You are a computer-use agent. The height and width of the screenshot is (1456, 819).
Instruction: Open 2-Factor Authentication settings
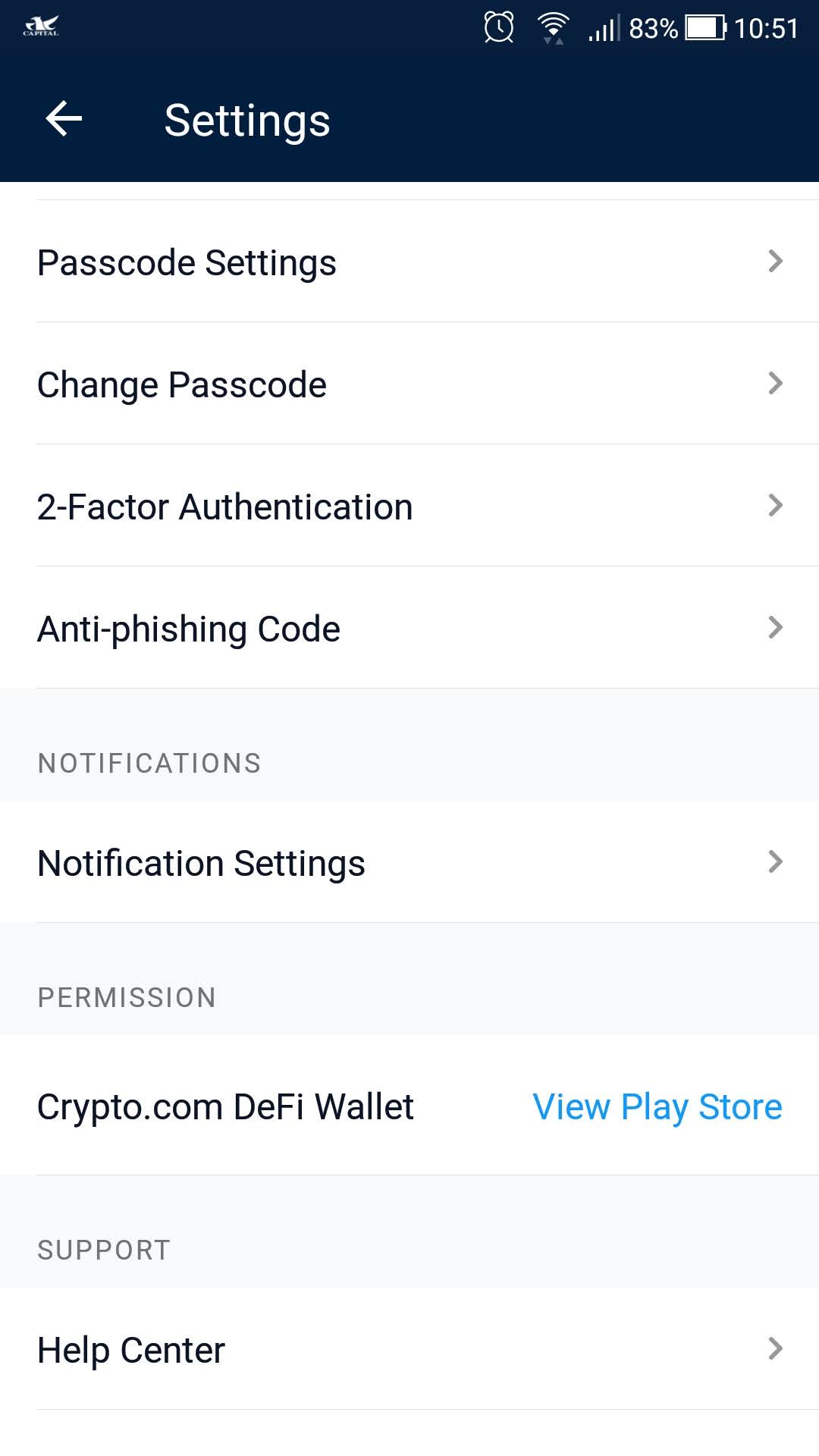coord(409,507)
